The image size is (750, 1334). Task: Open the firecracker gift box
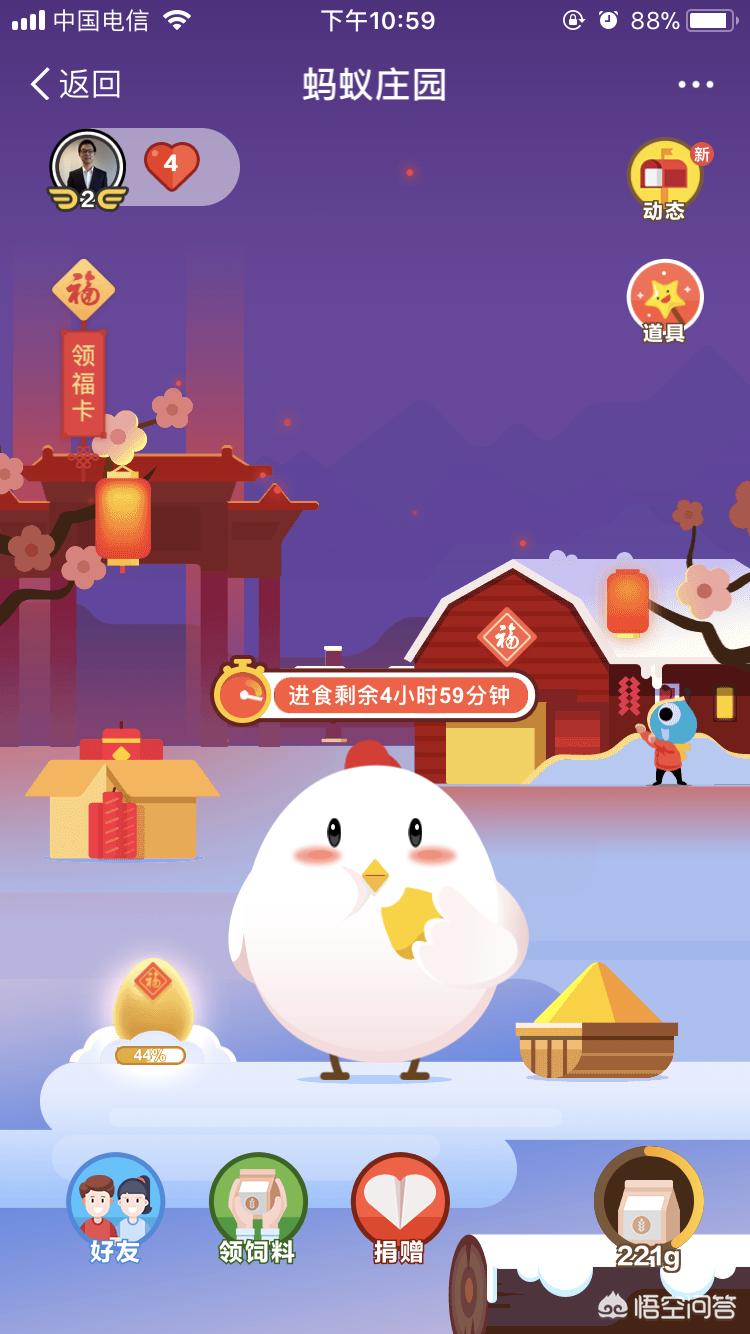[122, 796]
